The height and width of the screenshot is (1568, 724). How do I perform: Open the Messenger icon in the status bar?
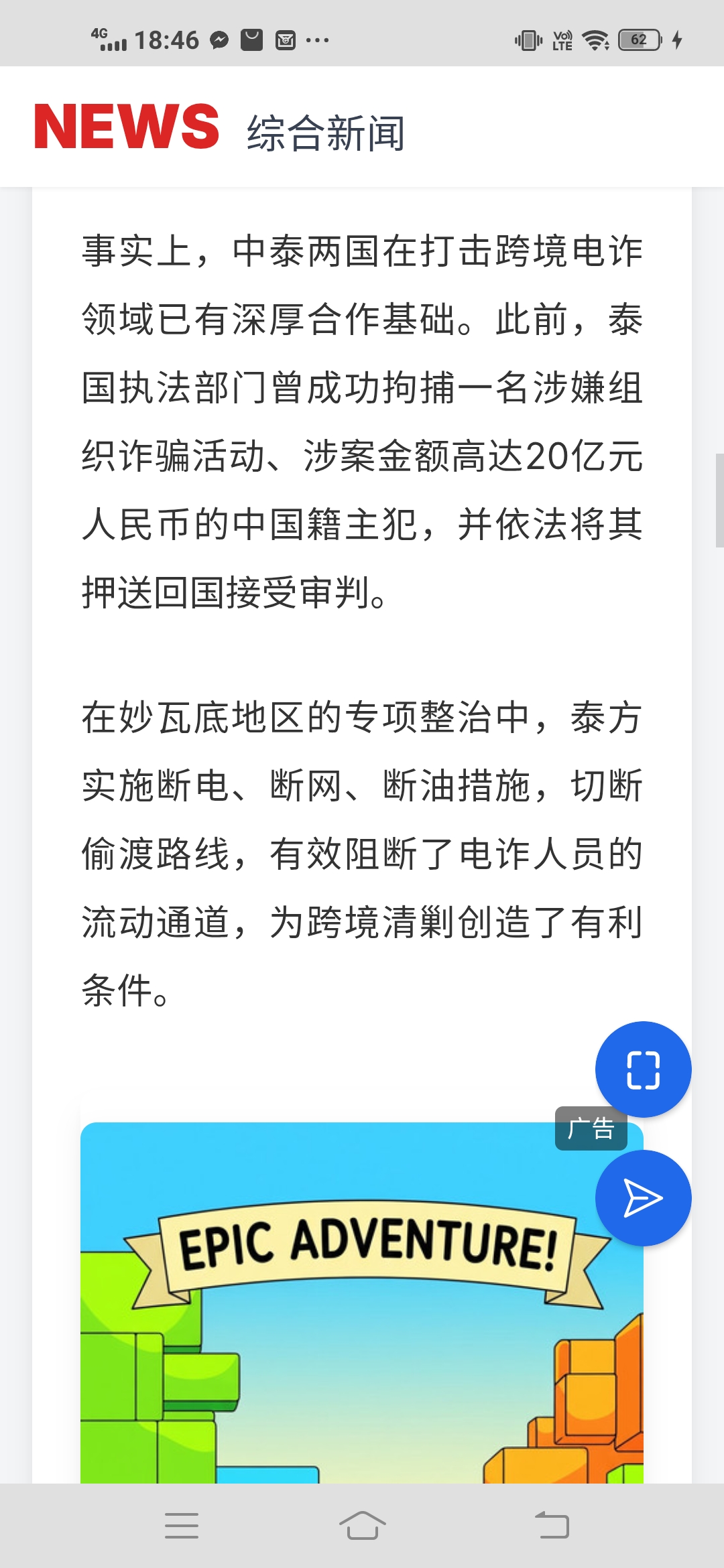click(219, 40)
